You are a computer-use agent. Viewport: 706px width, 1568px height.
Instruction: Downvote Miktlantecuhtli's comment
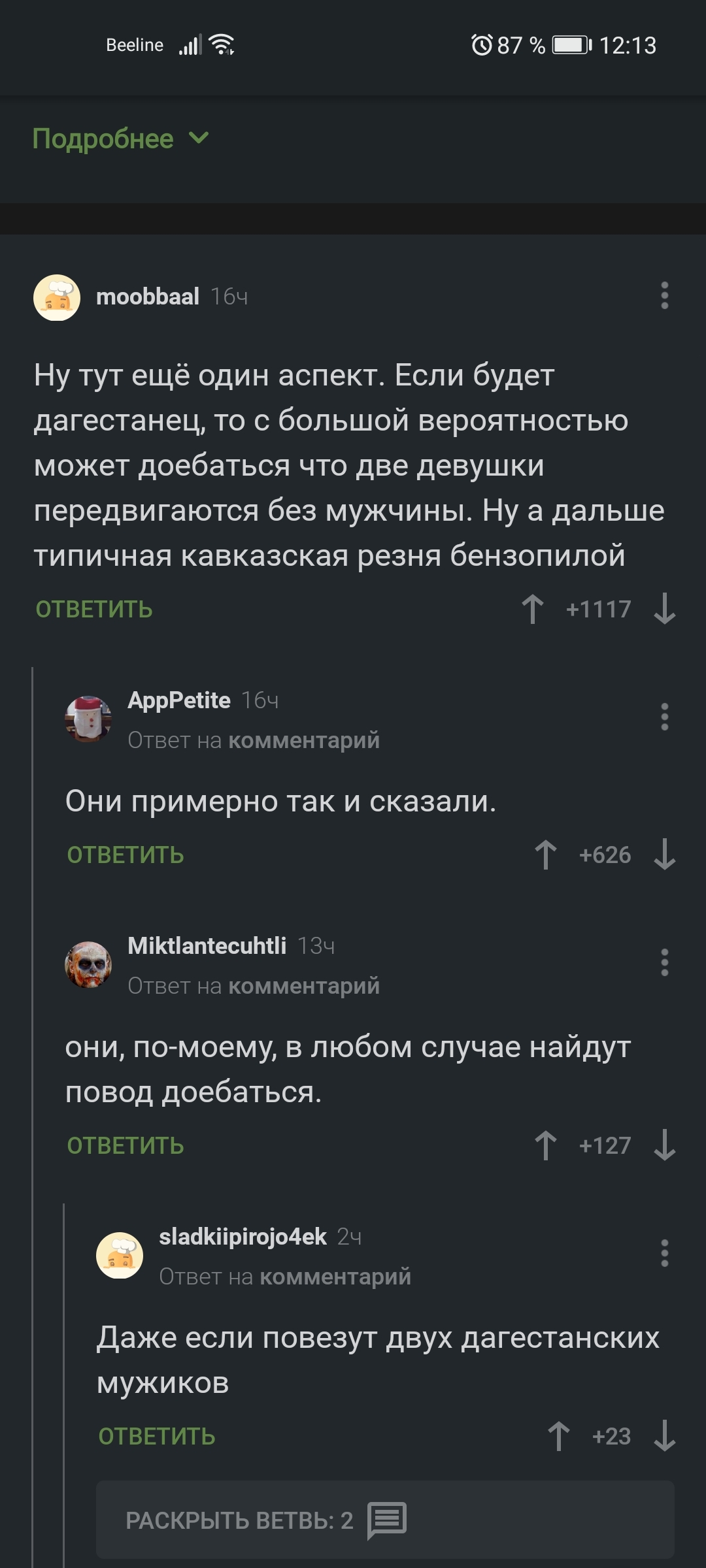tap(664, 1145)
